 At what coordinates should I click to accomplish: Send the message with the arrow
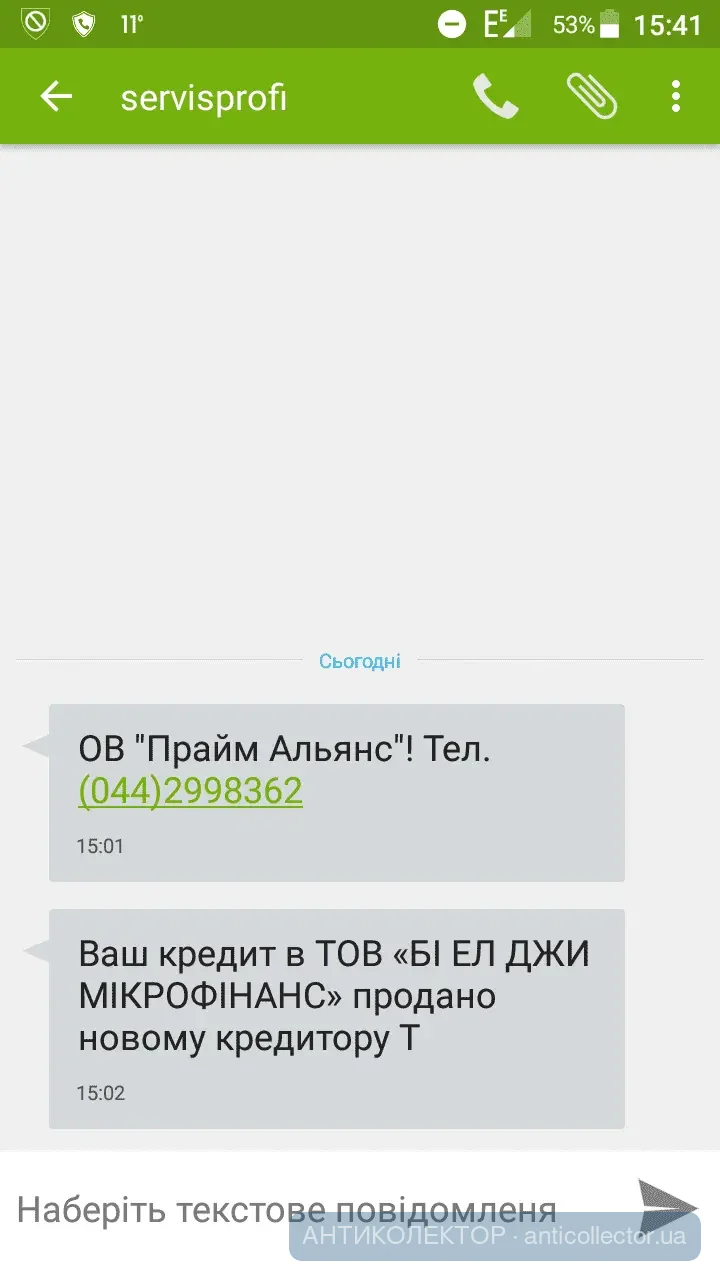[x=667, y=1206]
